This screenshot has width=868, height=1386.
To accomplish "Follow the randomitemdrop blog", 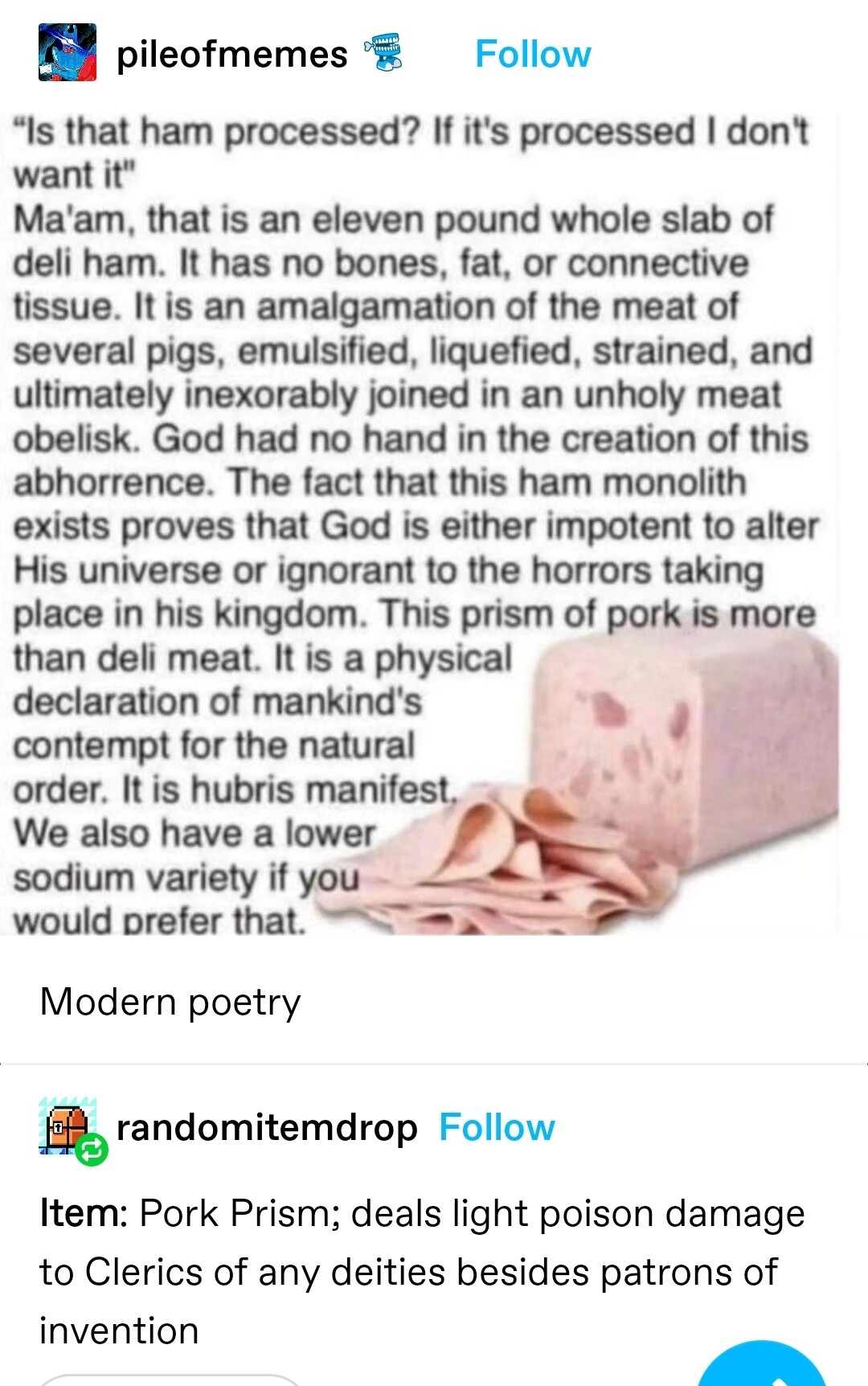I will 497,1128.
